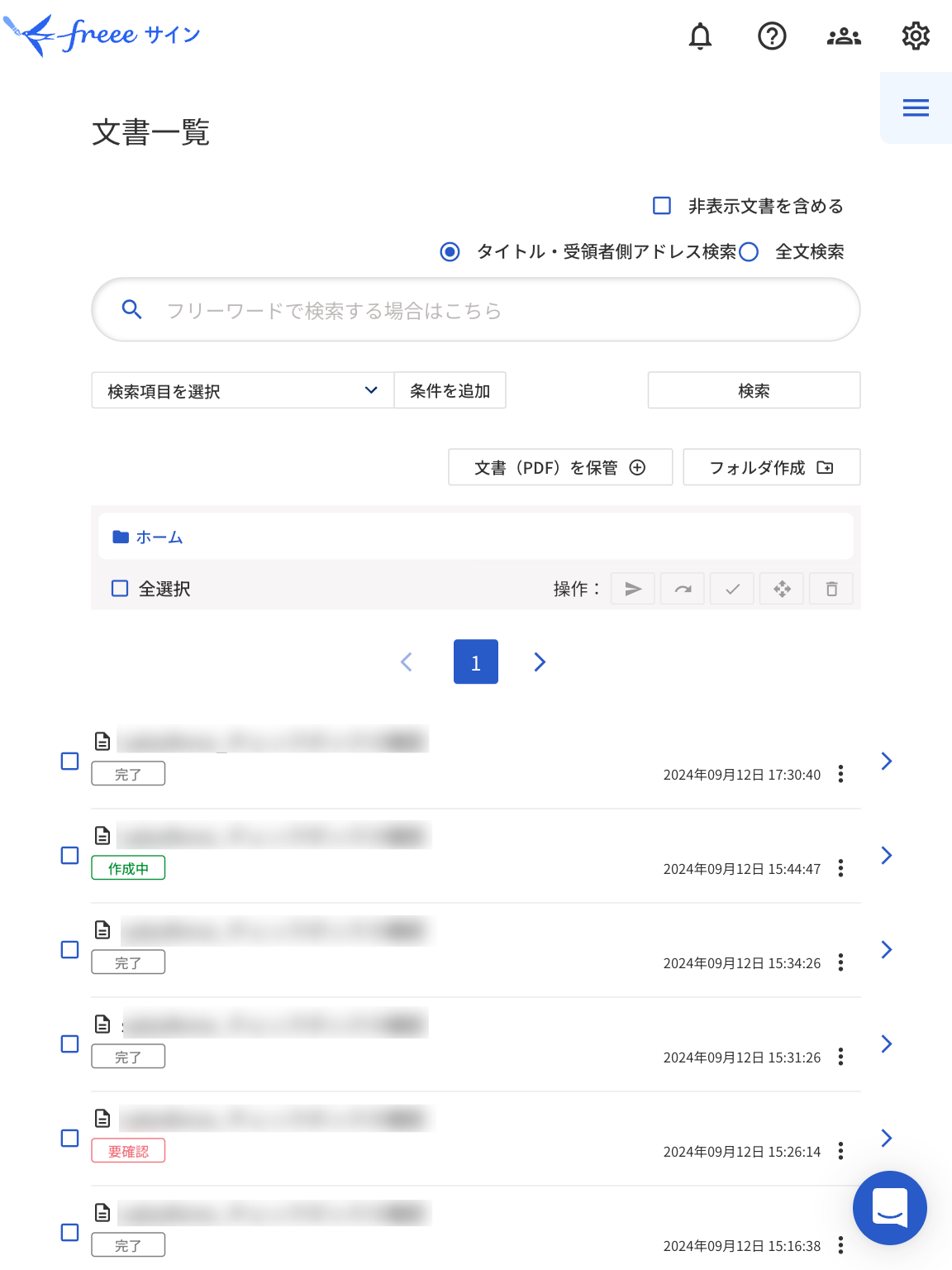The height and width of the screenshot is (1270, 952).
Task: Open the notifications bell
Action: 700,36
